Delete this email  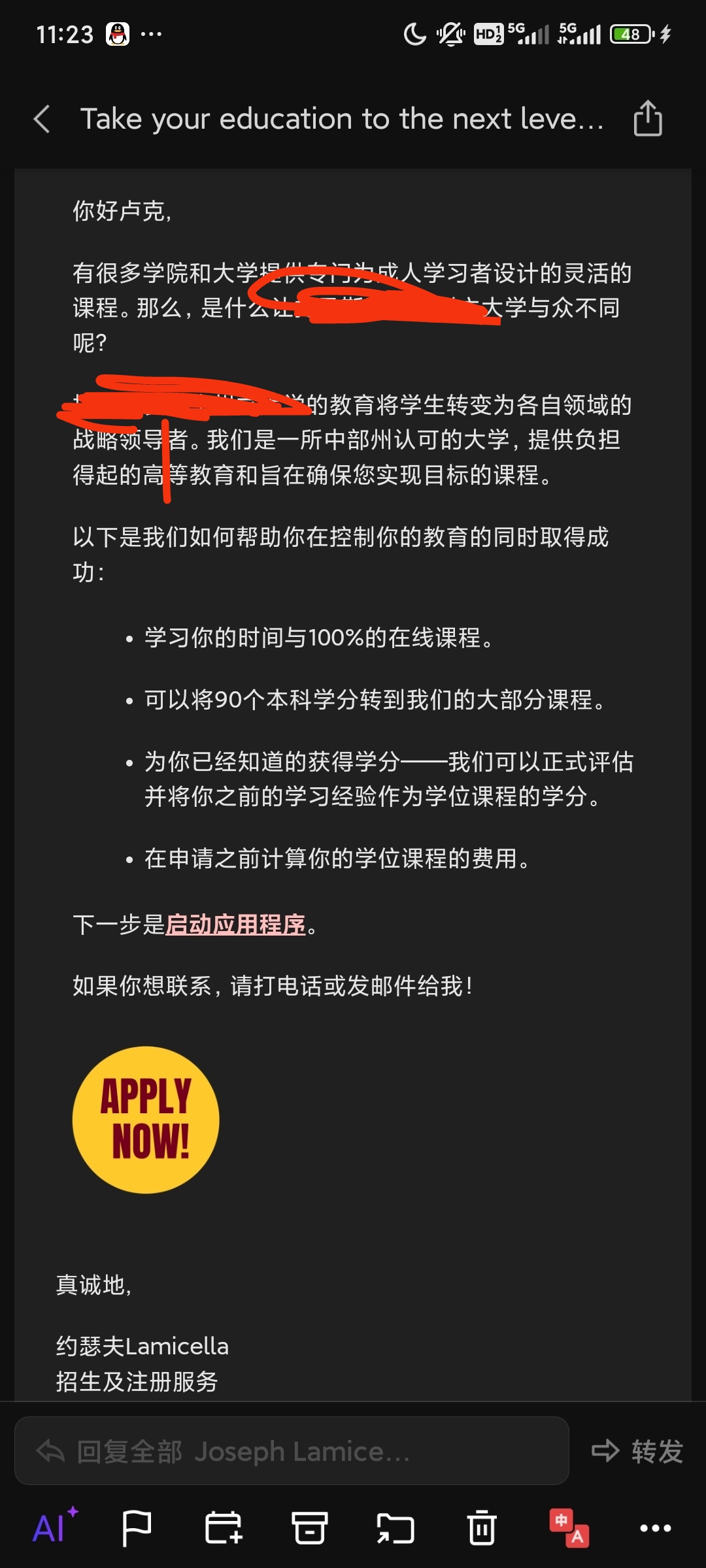point(482,1527)
